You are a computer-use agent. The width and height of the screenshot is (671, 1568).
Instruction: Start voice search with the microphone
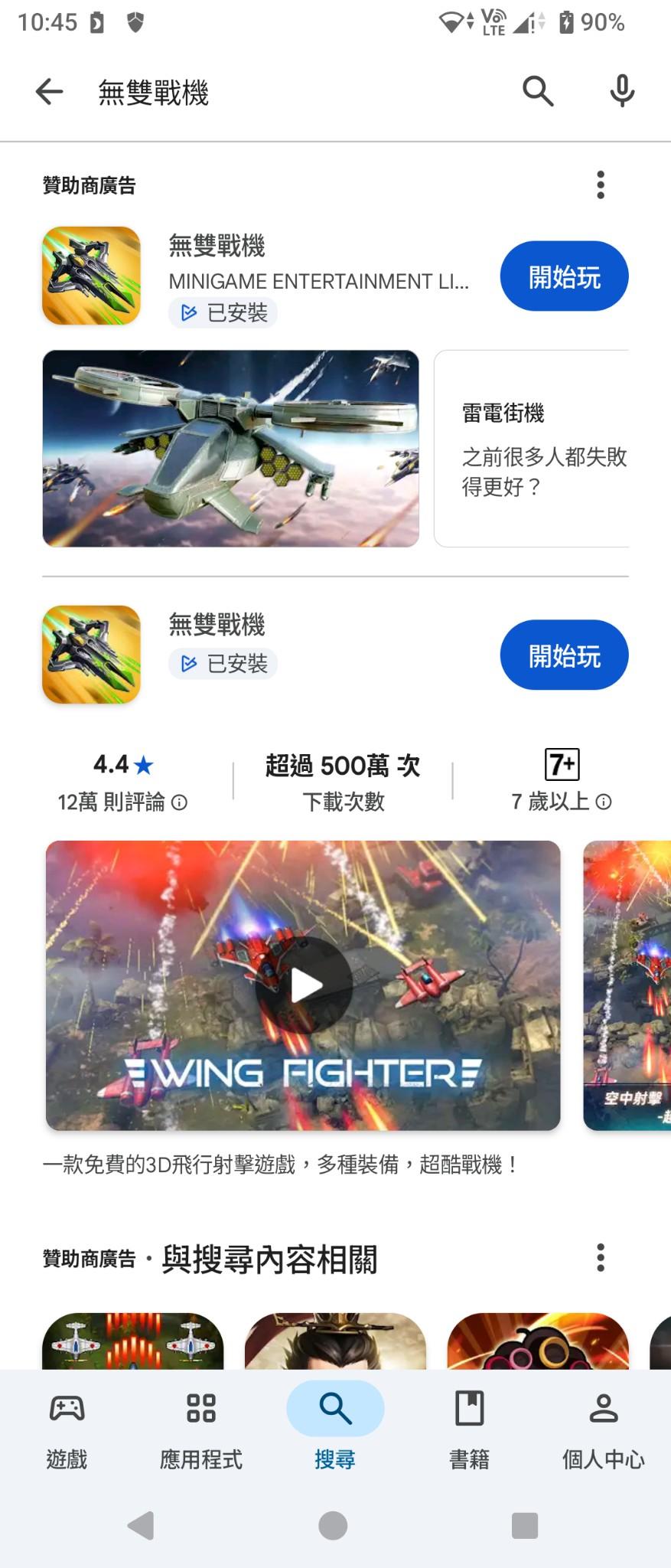[622, 92]
